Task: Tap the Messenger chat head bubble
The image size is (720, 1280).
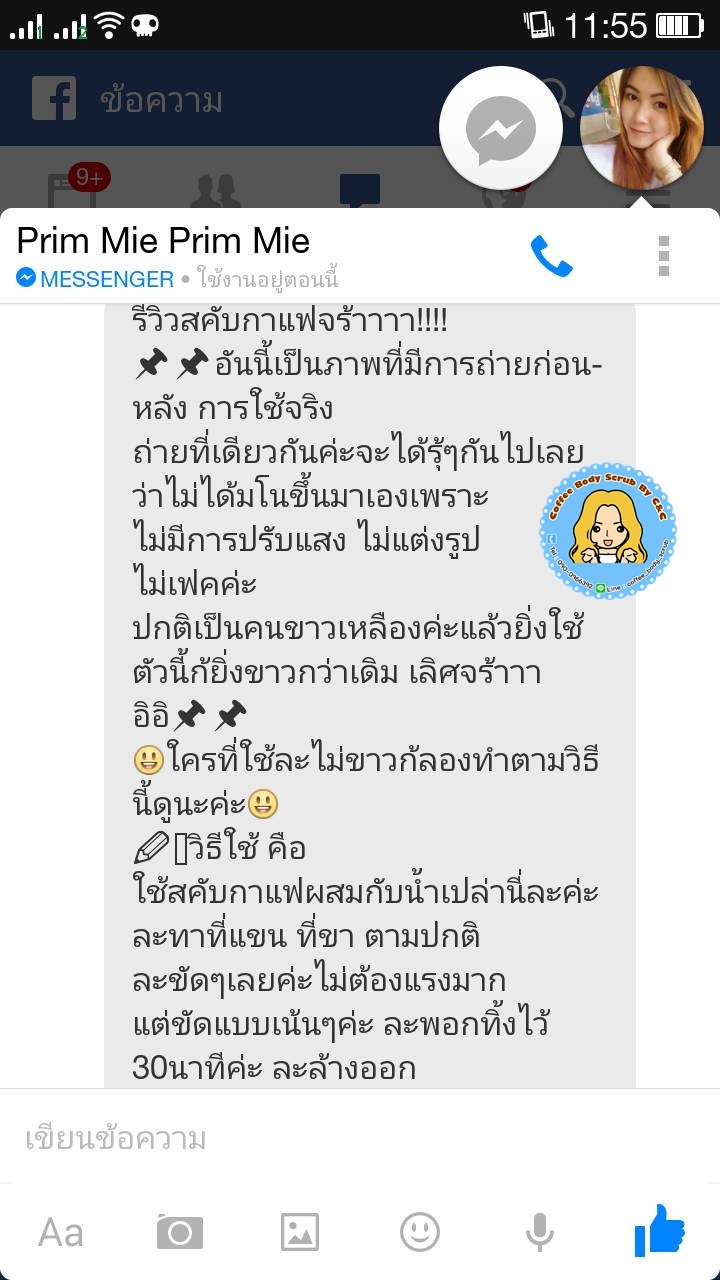Action: tap(500, 129)
